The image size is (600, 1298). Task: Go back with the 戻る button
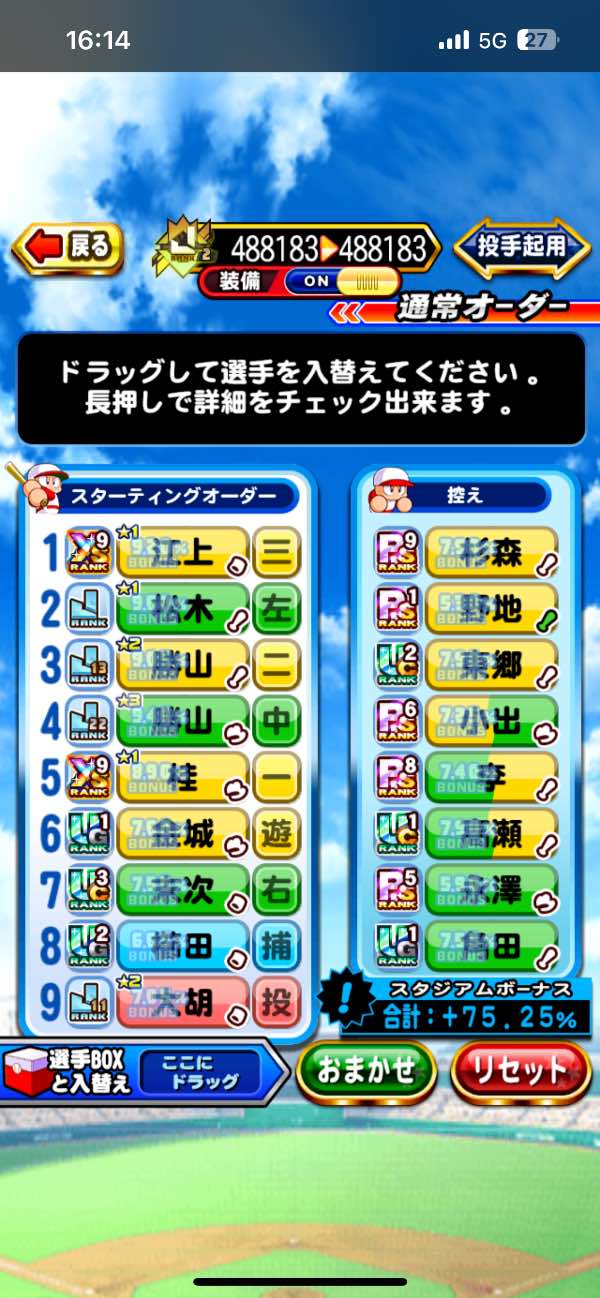tap(67, 246)
